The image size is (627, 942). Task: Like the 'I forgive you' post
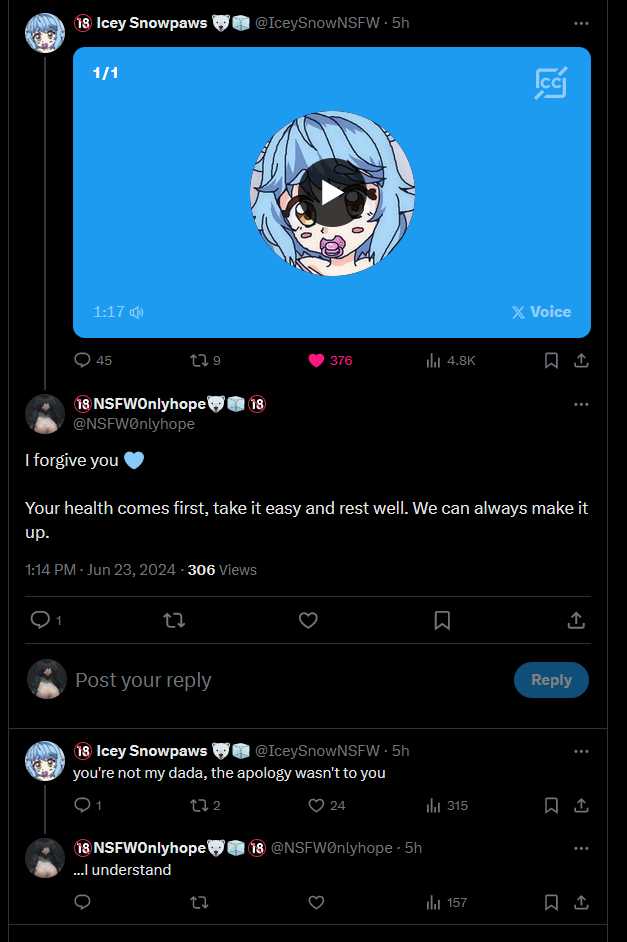point(308,620)
